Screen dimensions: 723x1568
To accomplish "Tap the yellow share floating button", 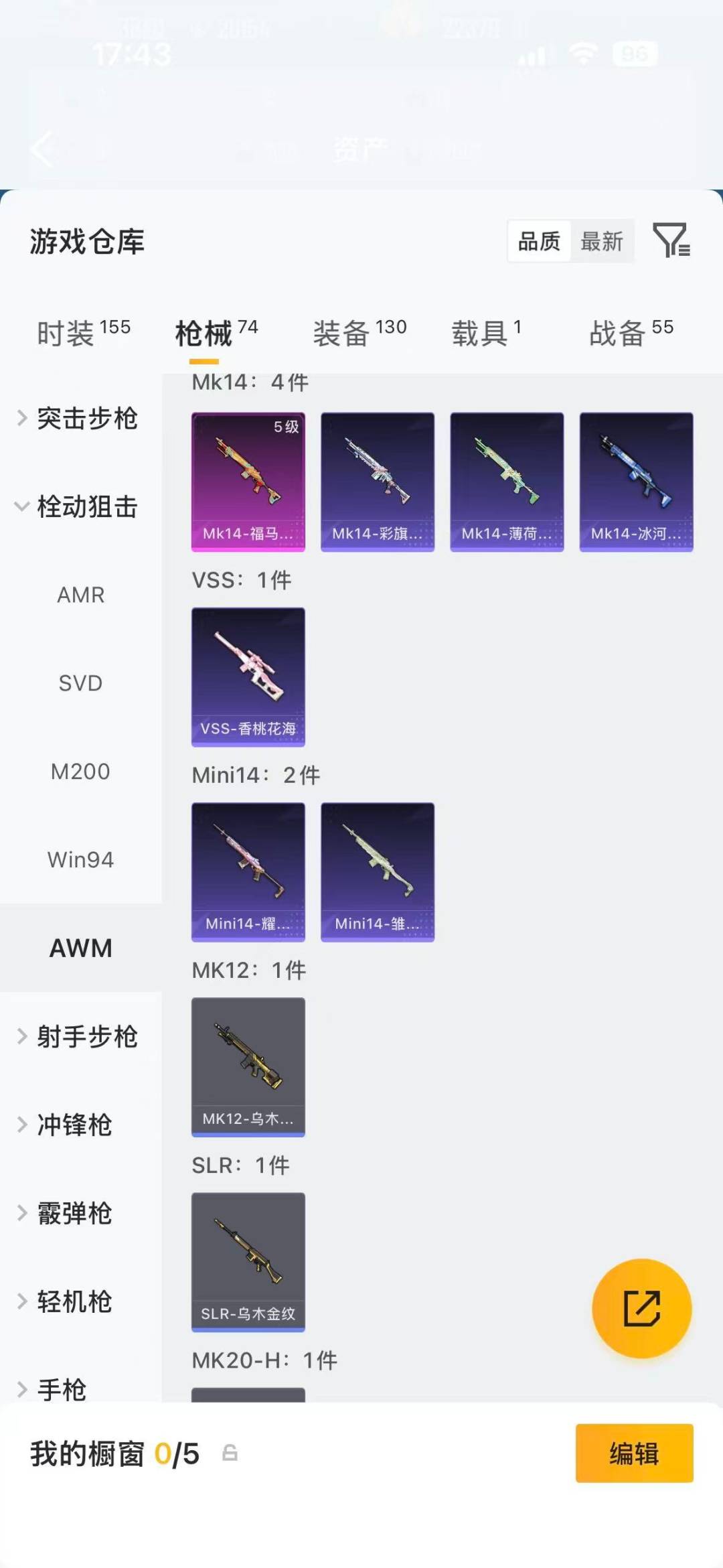I will point(641,1307).
